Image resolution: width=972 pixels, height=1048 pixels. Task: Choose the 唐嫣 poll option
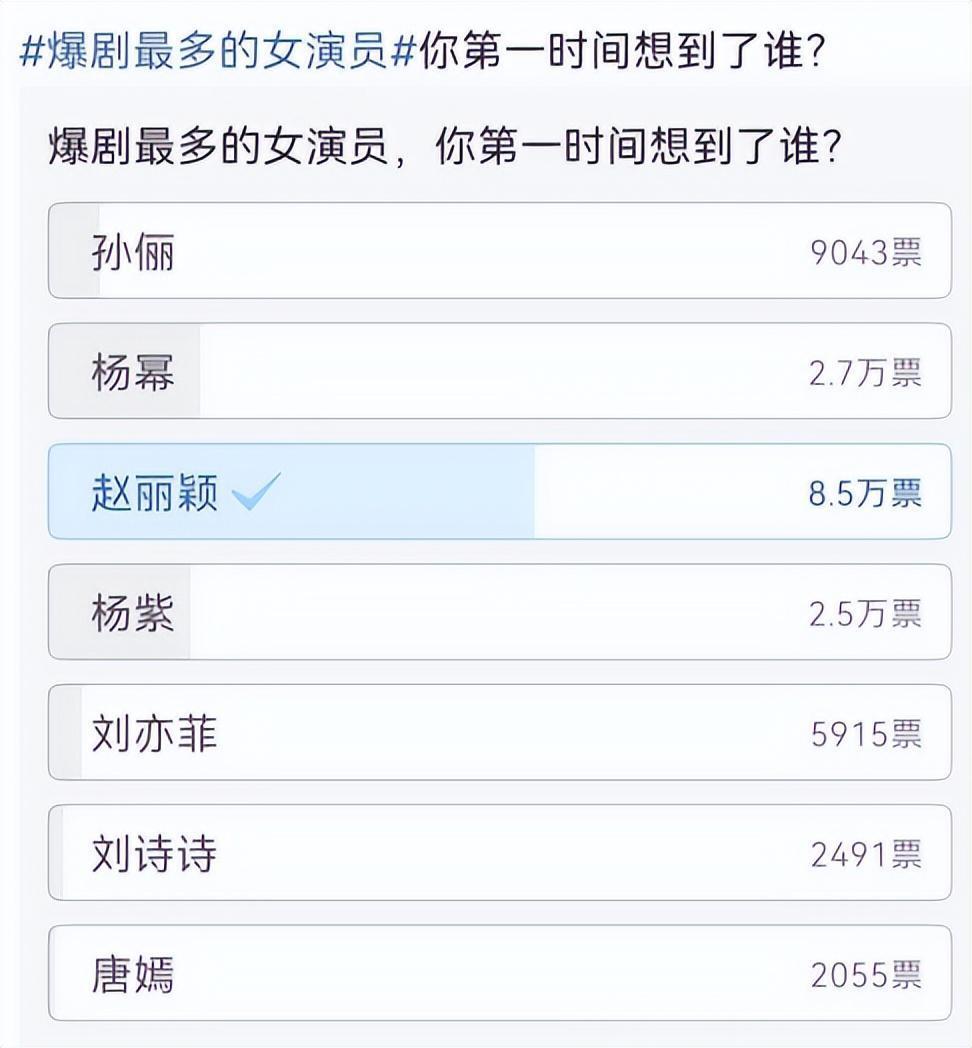click(499, 973)
